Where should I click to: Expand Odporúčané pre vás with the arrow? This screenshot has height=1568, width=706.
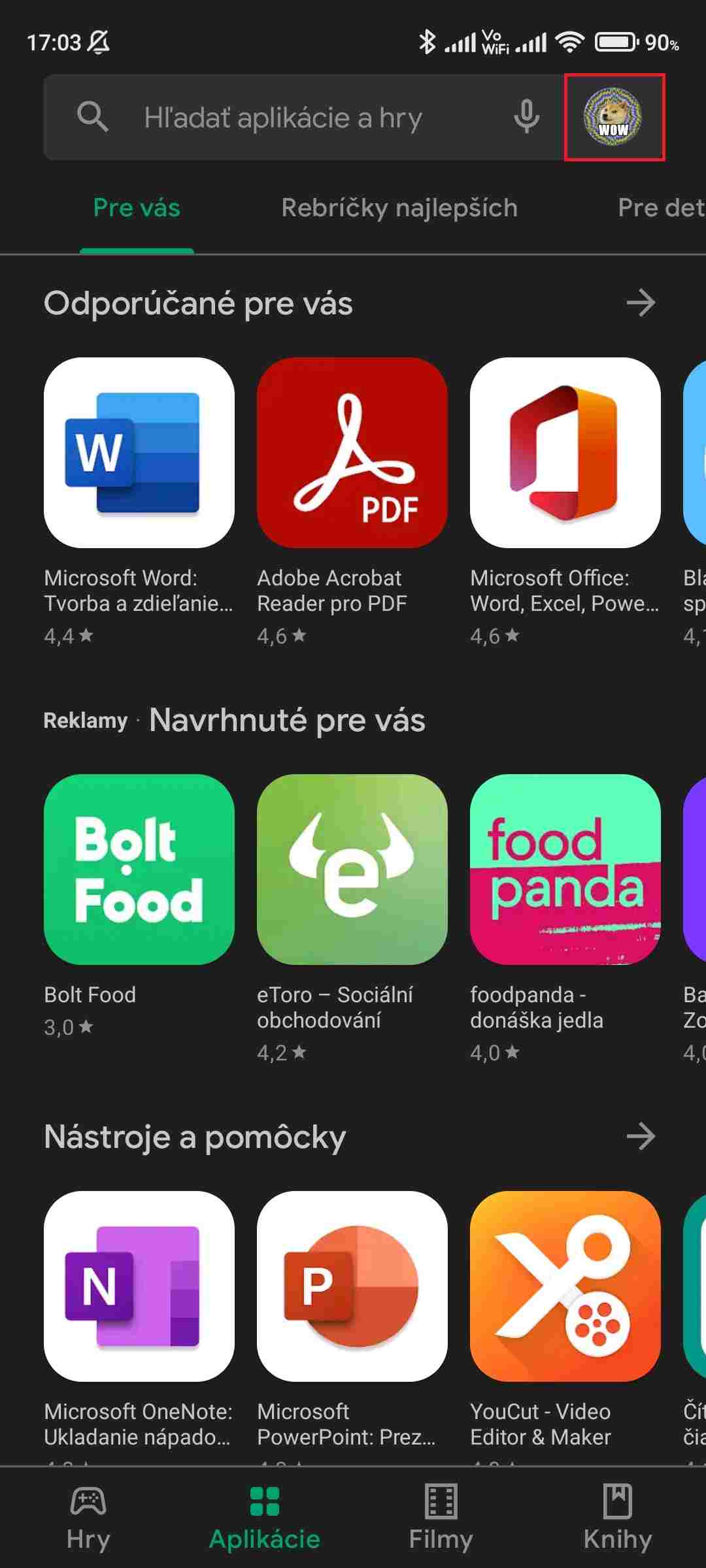coord(640,303)
